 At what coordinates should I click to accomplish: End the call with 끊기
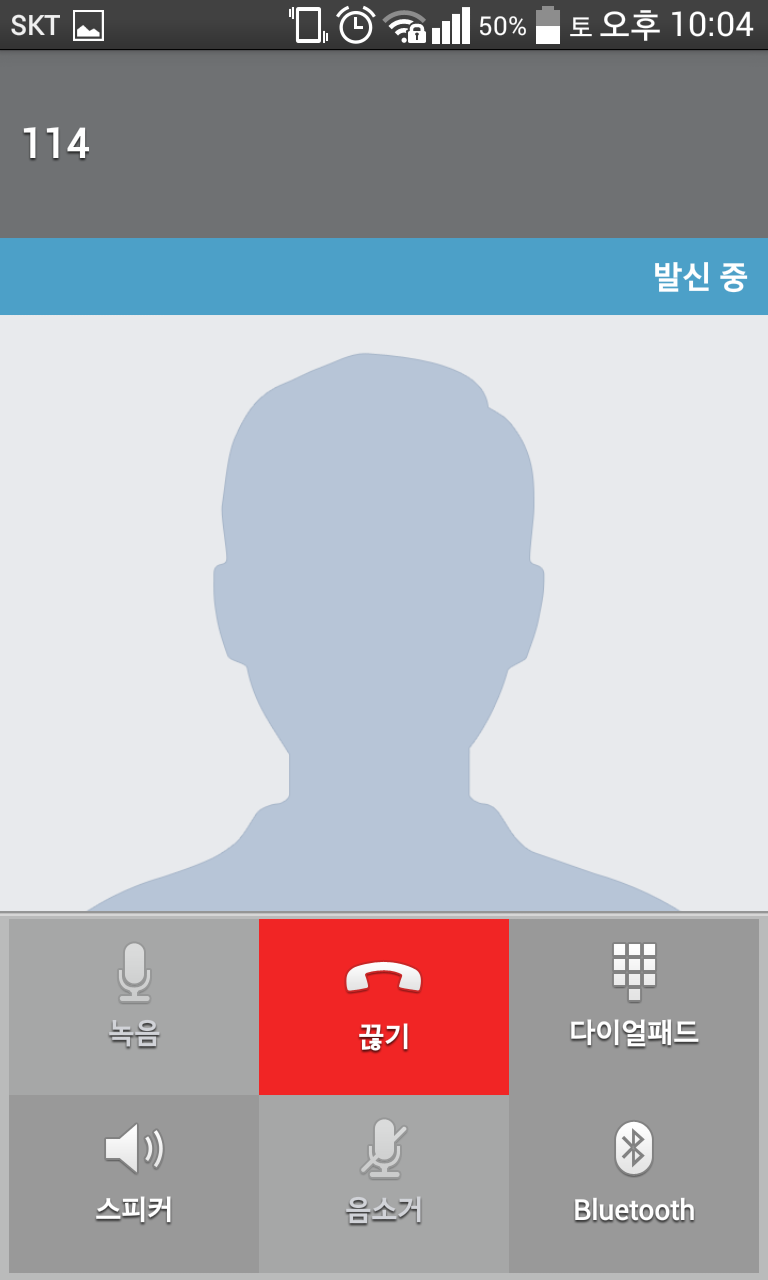384,1006
